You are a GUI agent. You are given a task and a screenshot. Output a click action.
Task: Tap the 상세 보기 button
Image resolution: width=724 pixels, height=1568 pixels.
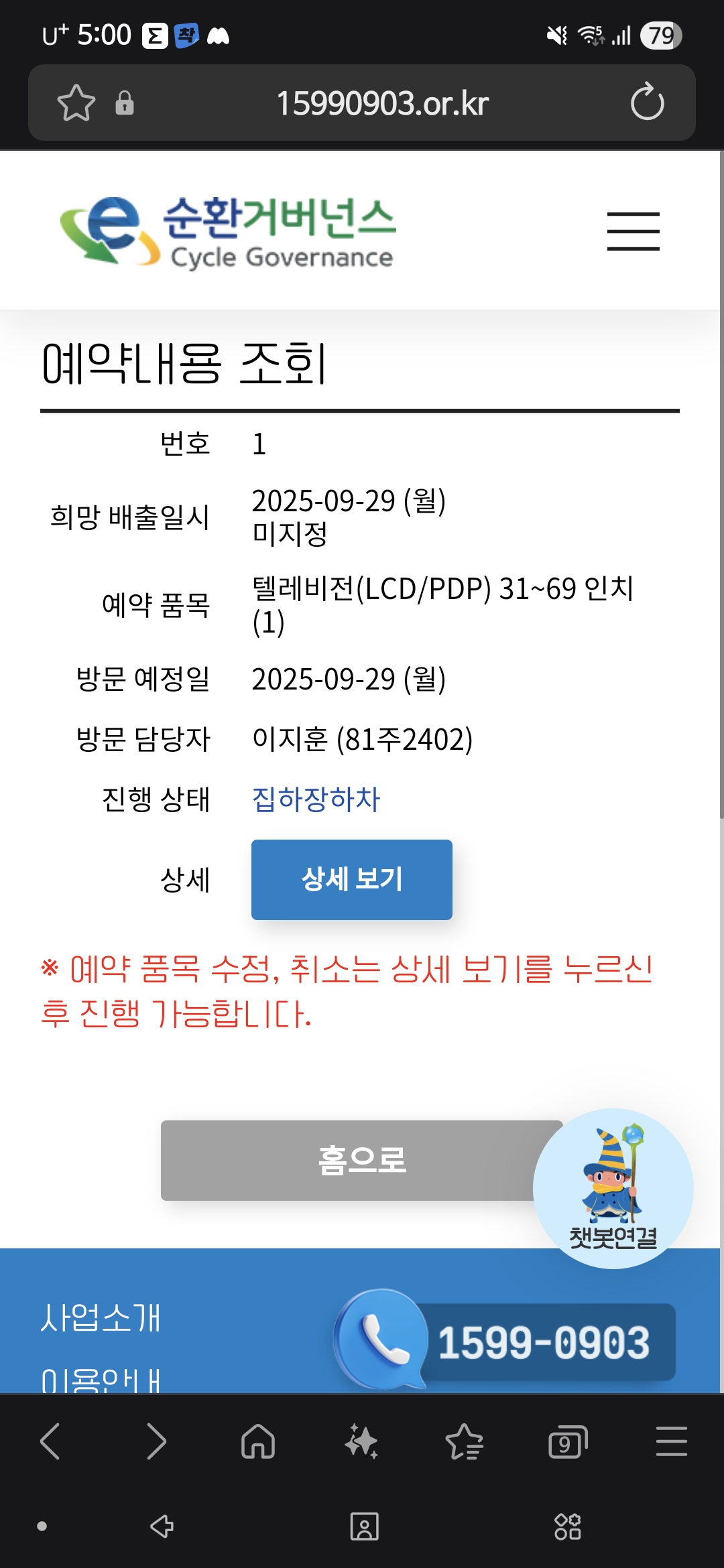click(x=351, y=879)
